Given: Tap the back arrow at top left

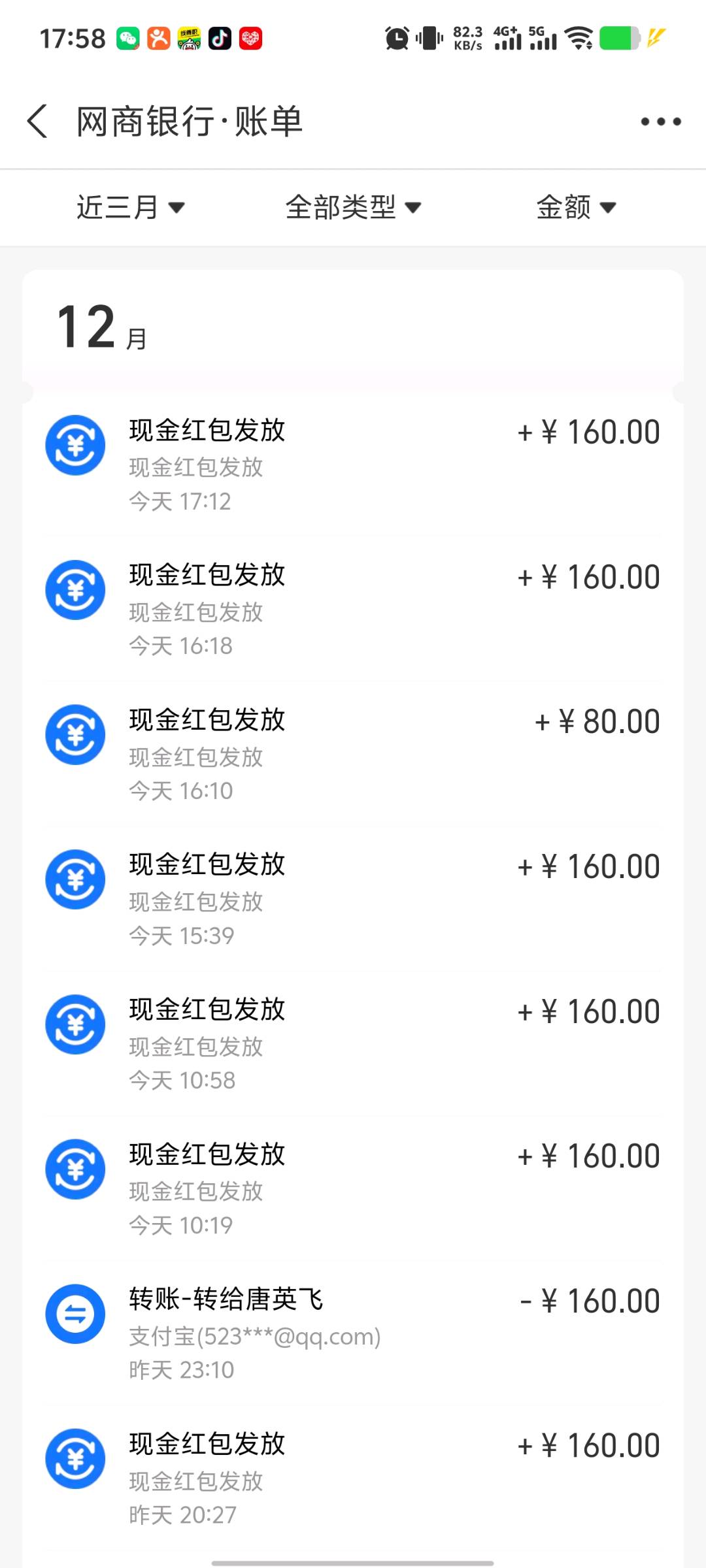Looking at the screenshot, I should (37, 122).
